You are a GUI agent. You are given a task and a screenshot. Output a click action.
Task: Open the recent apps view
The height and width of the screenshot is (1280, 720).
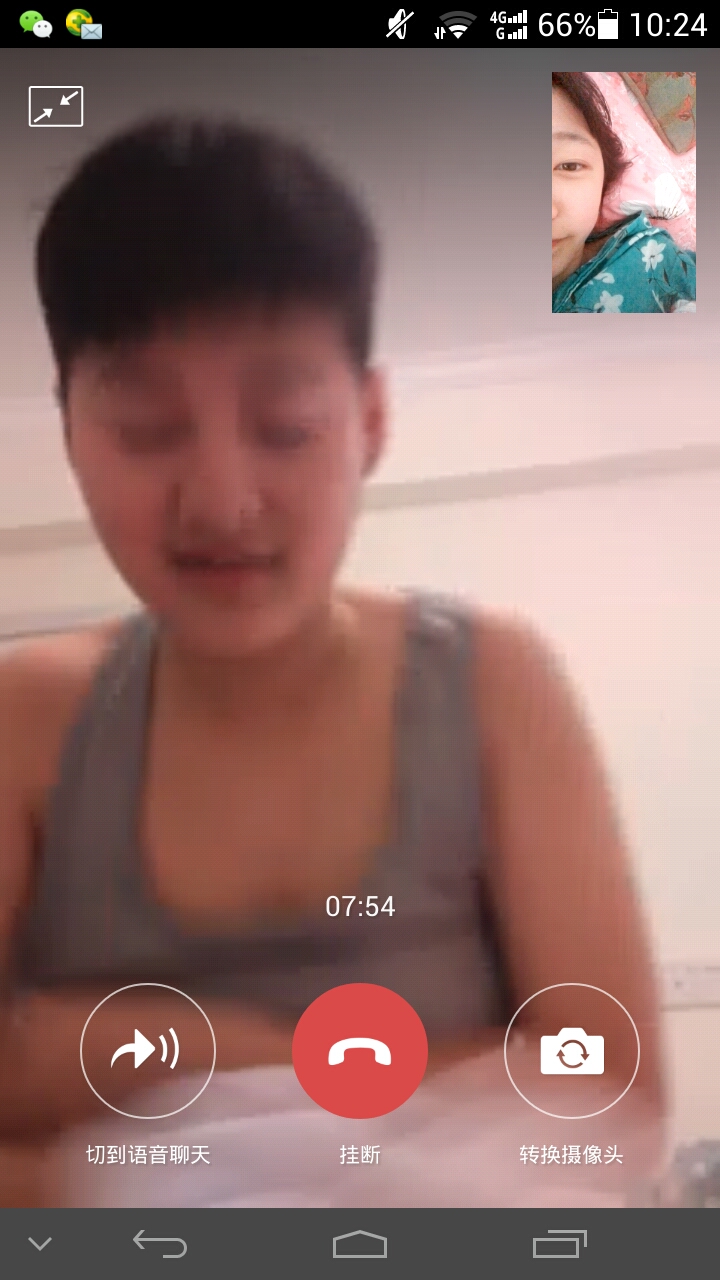coord(559,1244)
